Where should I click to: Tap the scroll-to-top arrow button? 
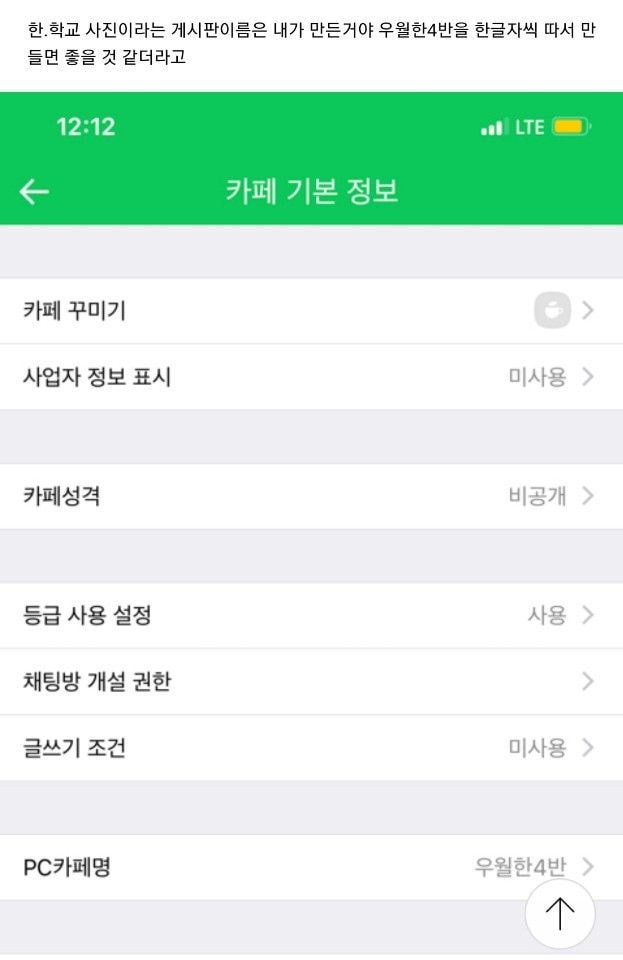pyautogui.click(x=560, y=913)
